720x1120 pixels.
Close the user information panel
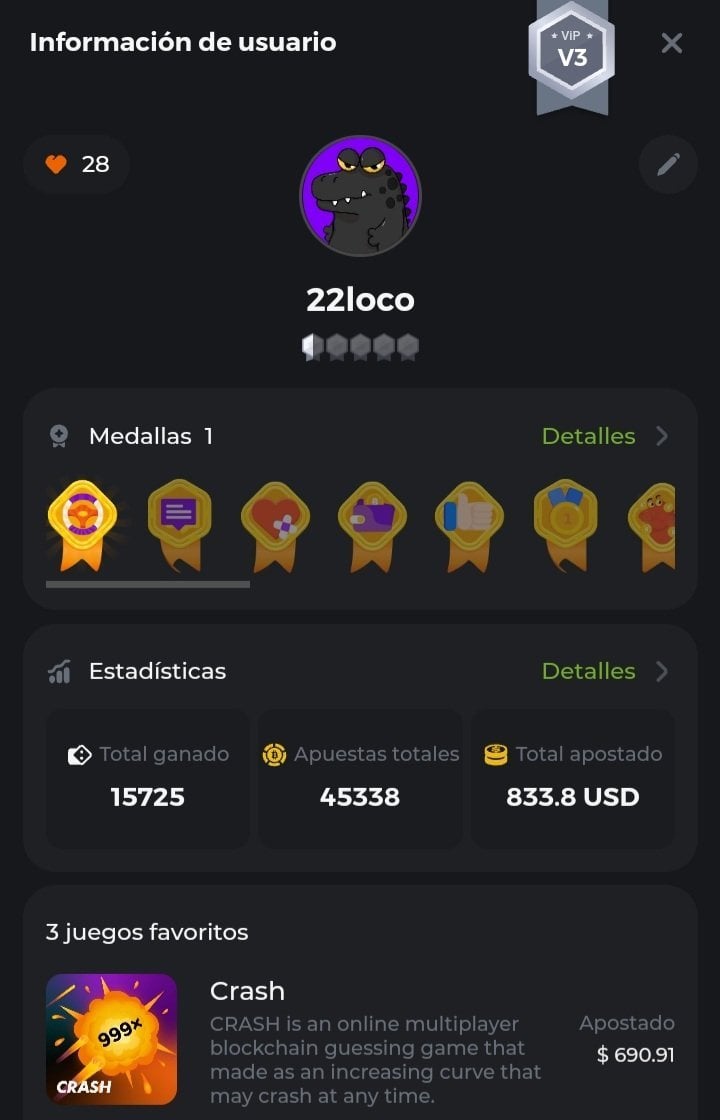(x=672, y=43)
